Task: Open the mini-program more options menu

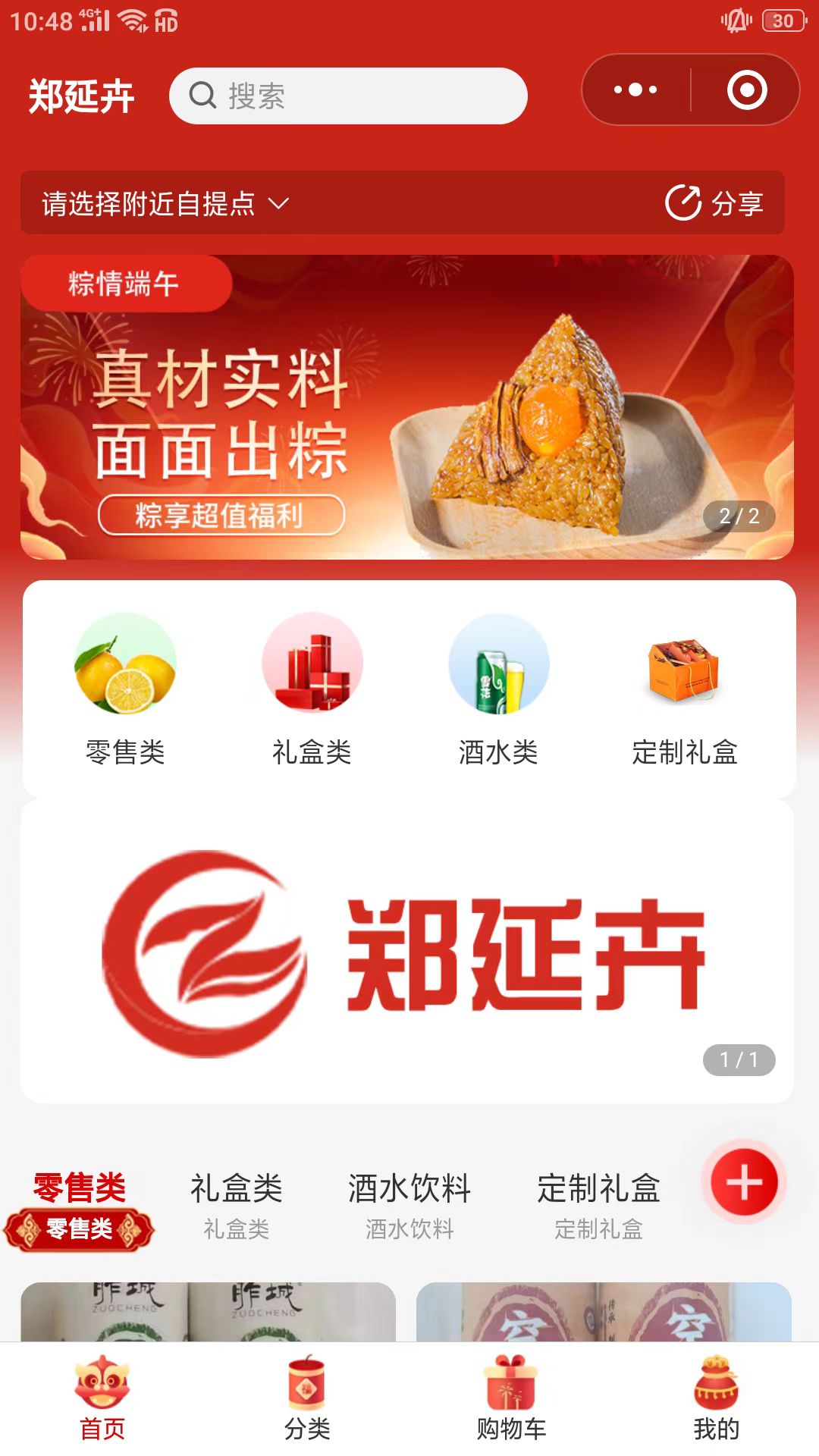Action: pyautogui.click(x=634, y=89)
